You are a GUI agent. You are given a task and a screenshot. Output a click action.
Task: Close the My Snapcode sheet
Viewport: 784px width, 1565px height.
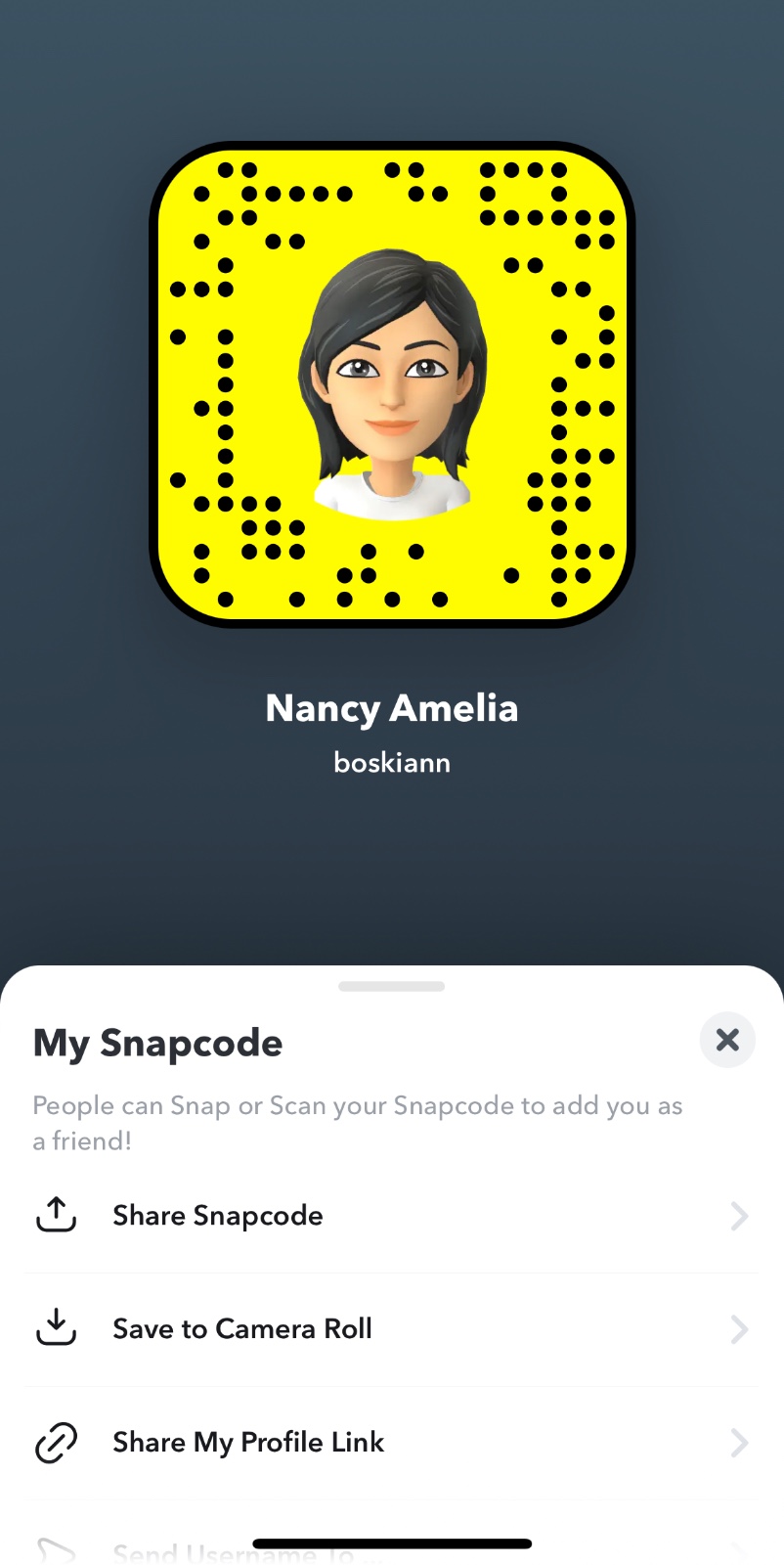[x=727, y=1040]
